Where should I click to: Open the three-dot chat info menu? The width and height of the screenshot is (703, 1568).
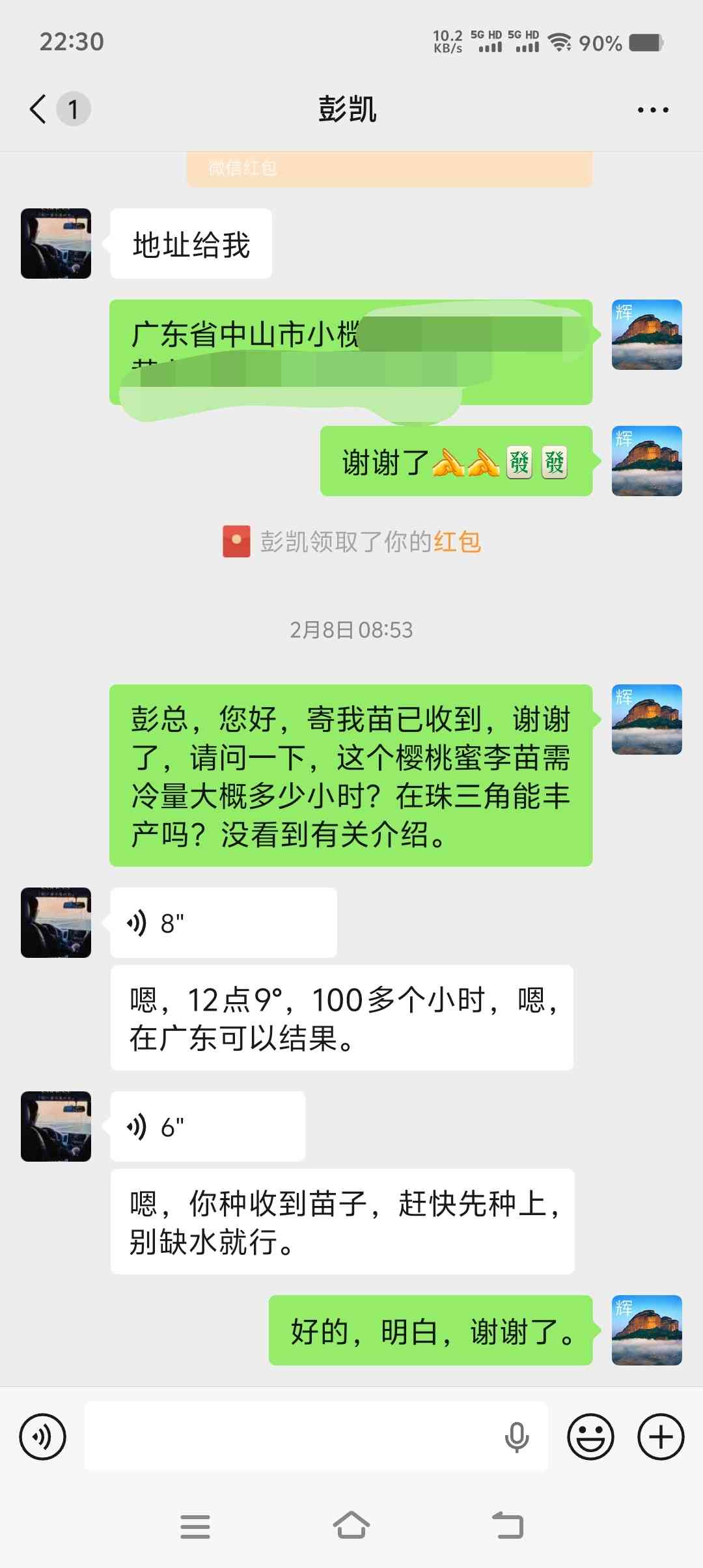[652, 110]
